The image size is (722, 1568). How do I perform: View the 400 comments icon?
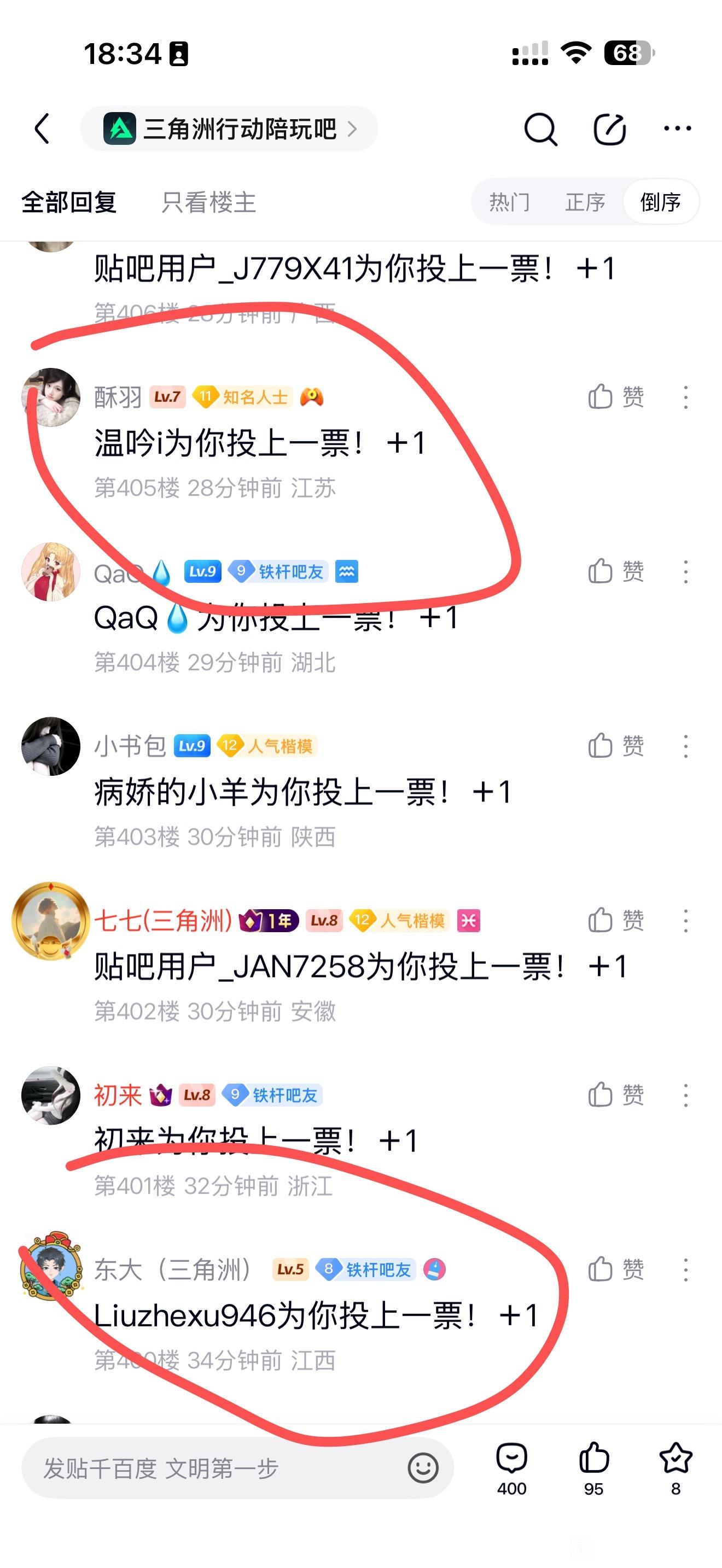tap(511, 1468)
